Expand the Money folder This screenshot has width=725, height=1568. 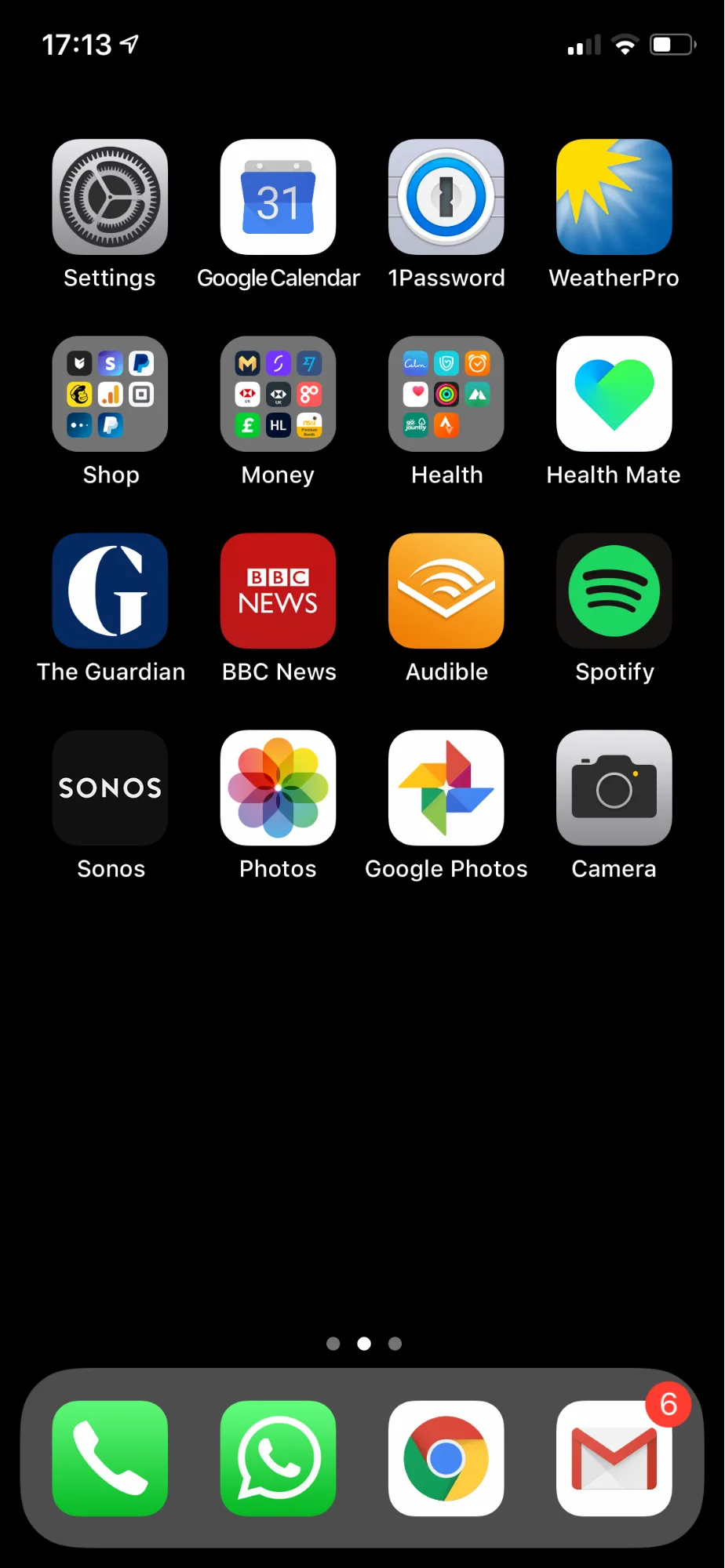click(x=279, y=394)
